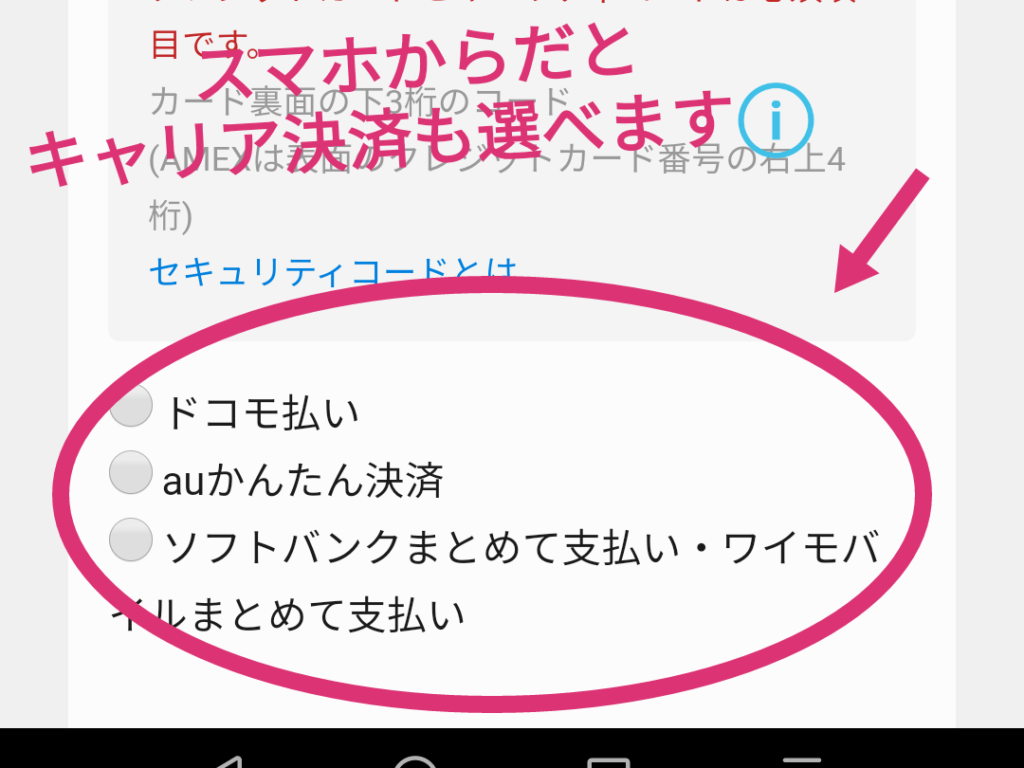Select the ドコモ払い payment option
Screen dimensions: 1024x768
click(131, 405)
